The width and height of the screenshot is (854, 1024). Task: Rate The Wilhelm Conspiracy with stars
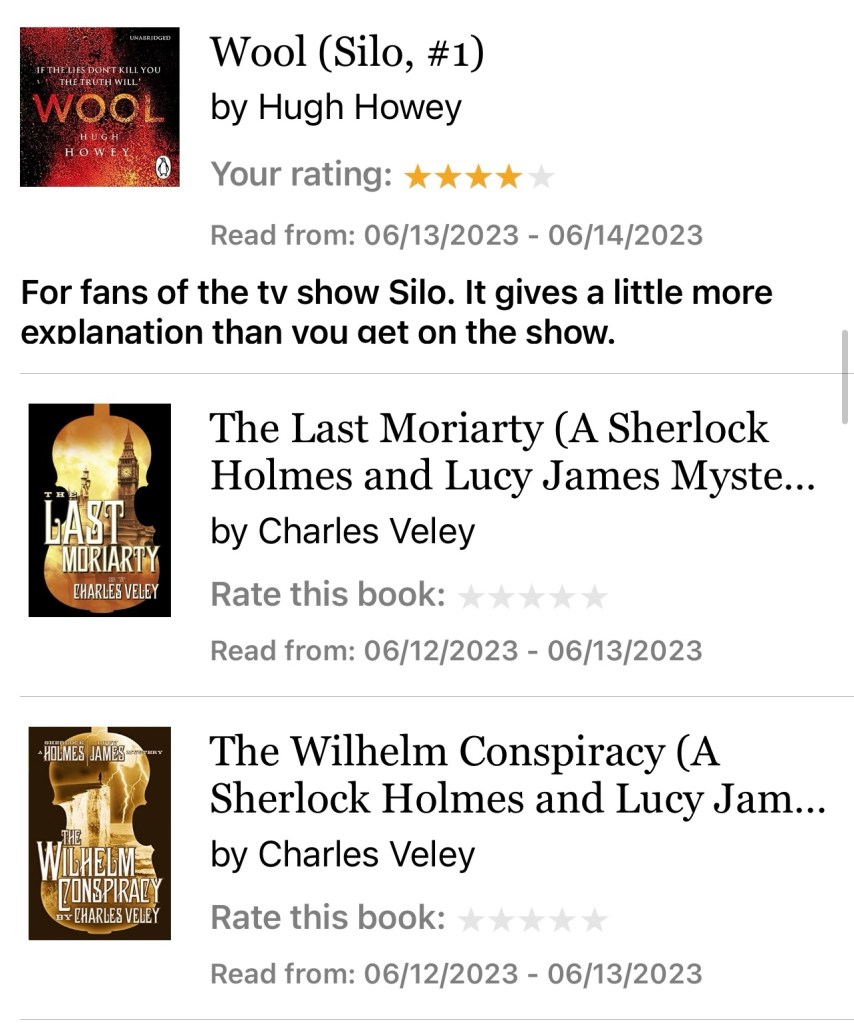[531, 919]
